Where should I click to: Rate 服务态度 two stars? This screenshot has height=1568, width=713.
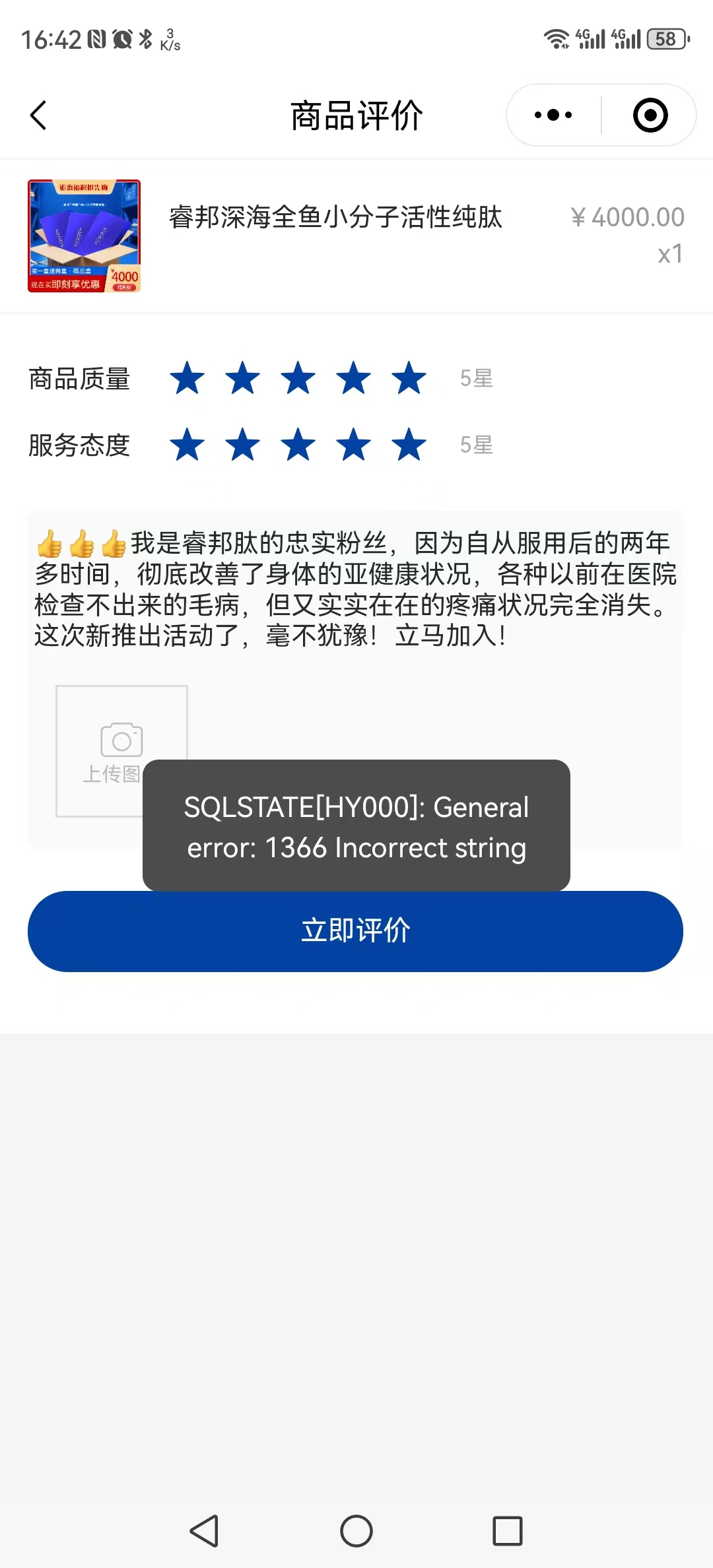(x=243, y=445)
